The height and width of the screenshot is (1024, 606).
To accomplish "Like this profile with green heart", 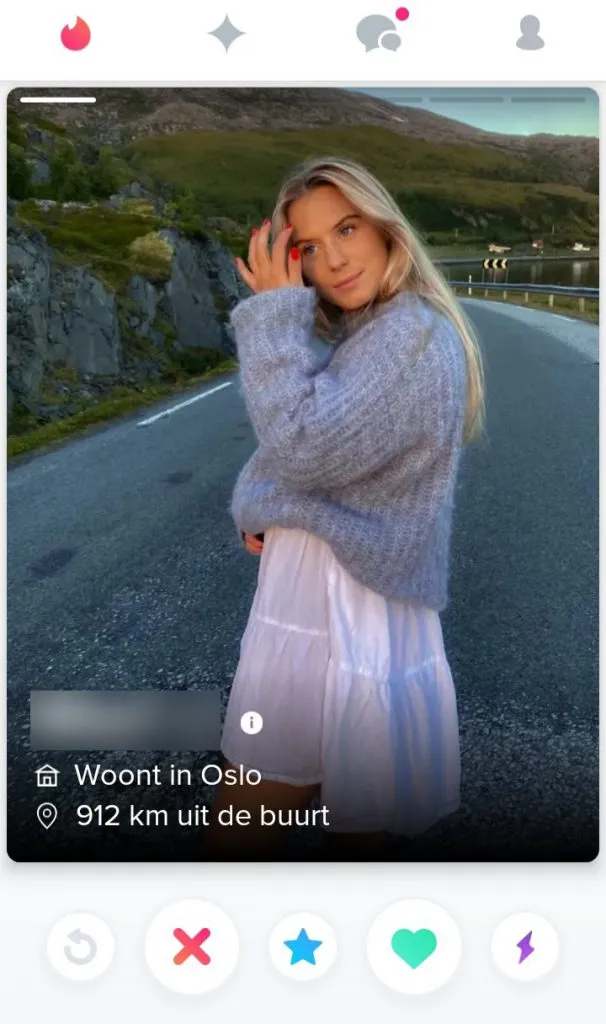I will pos(414,946).
